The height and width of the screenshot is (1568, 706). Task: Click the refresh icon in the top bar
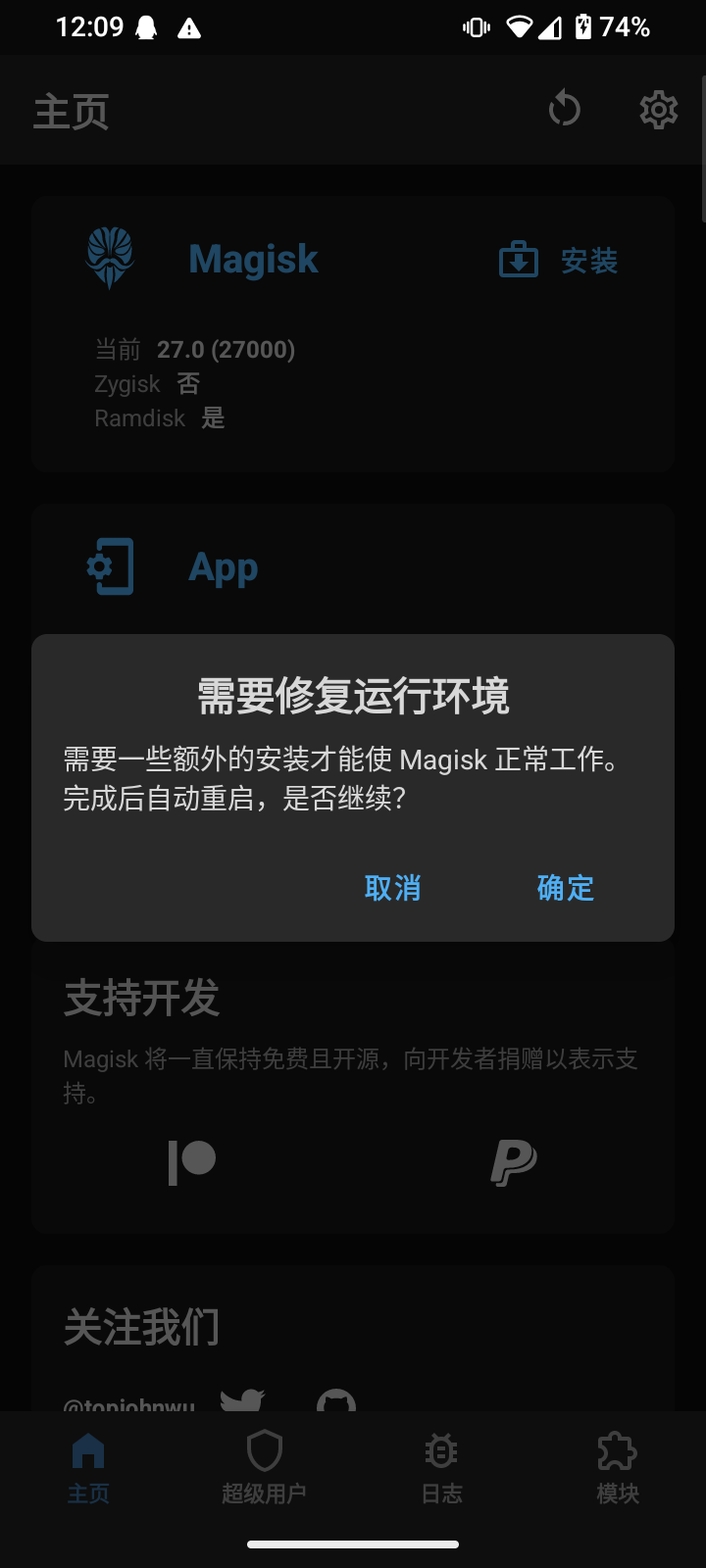pyautogui.click(x=564, y=110)
